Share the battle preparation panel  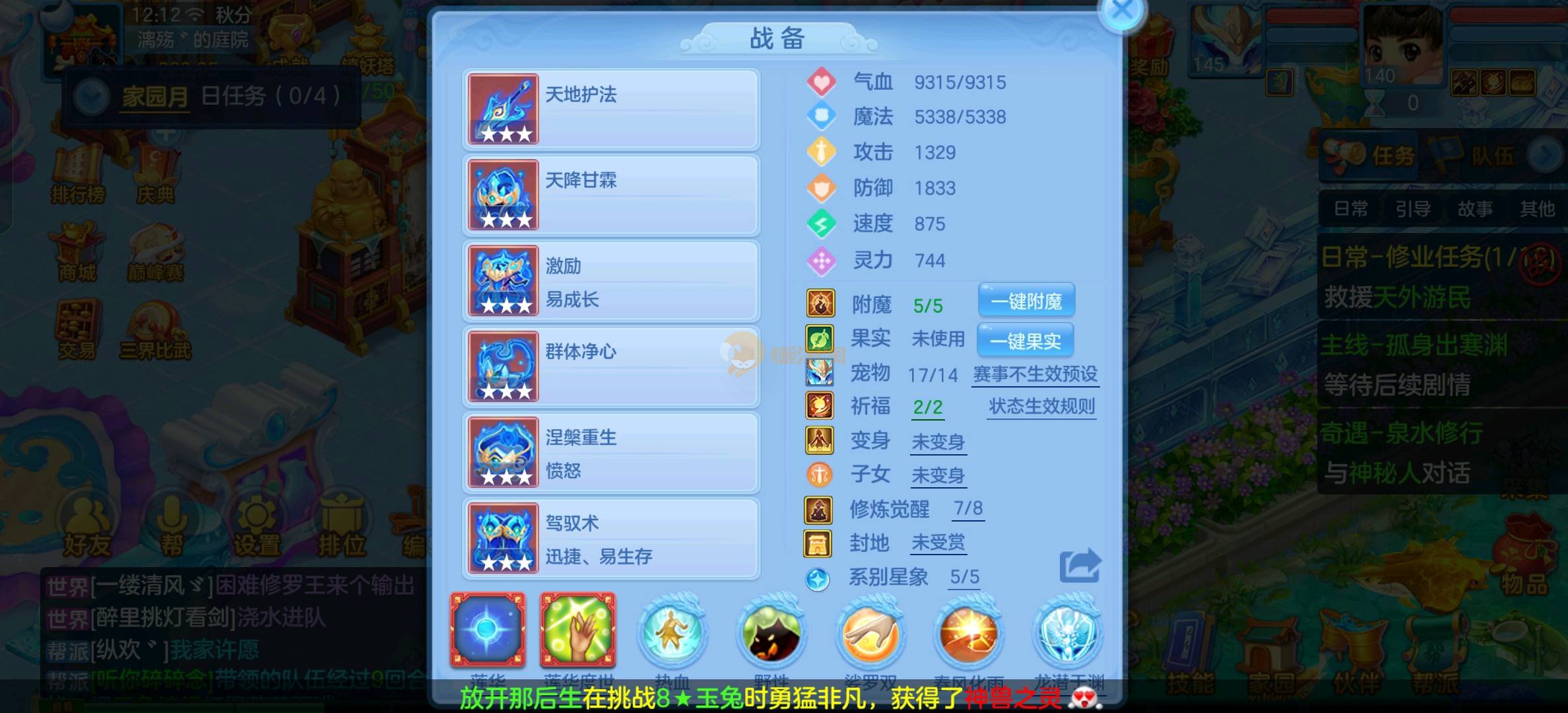1080,566
